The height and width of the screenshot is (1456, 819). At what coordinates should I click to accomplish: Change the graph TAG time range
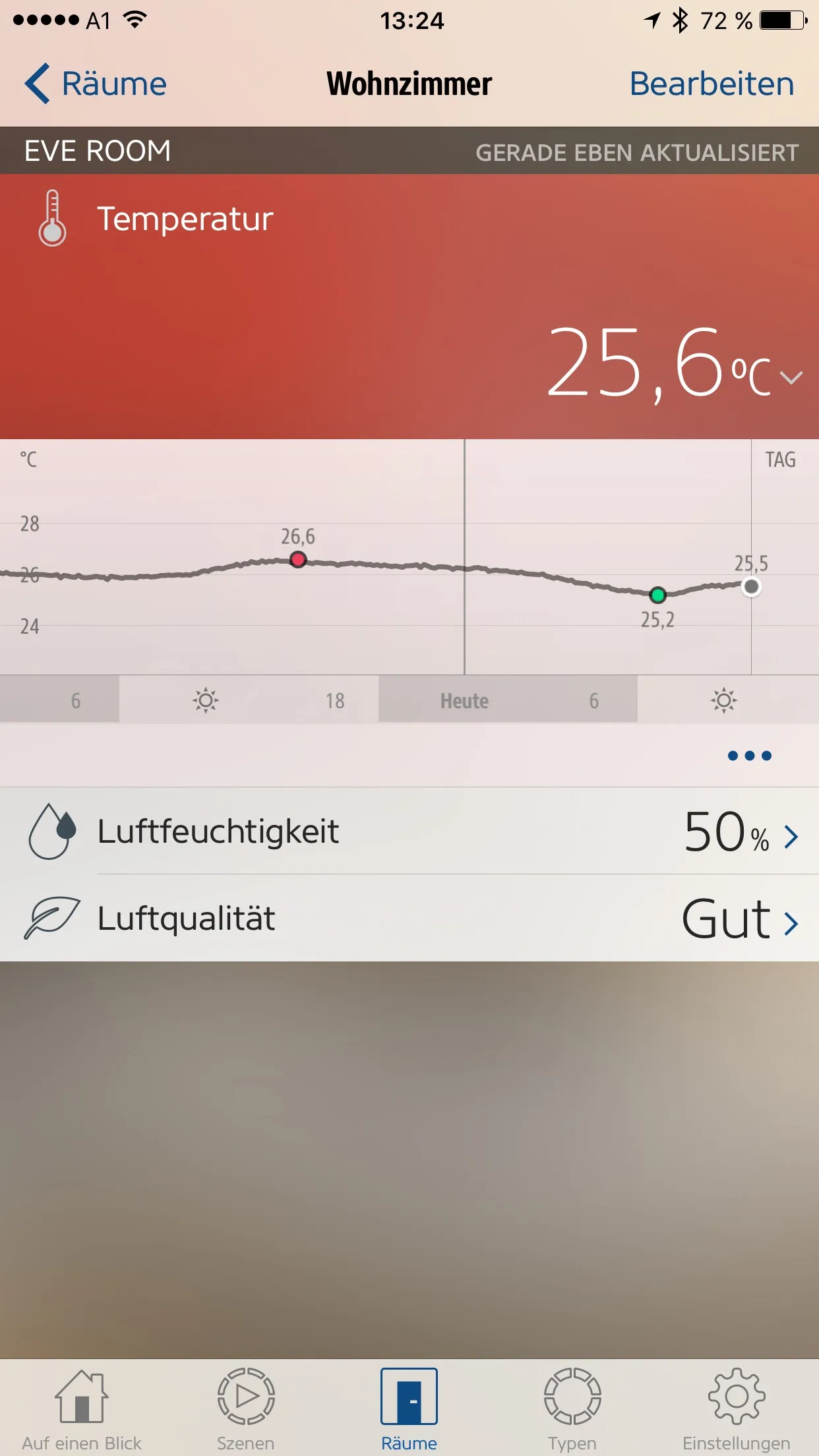pyautogui.click(x=780, y=460)
